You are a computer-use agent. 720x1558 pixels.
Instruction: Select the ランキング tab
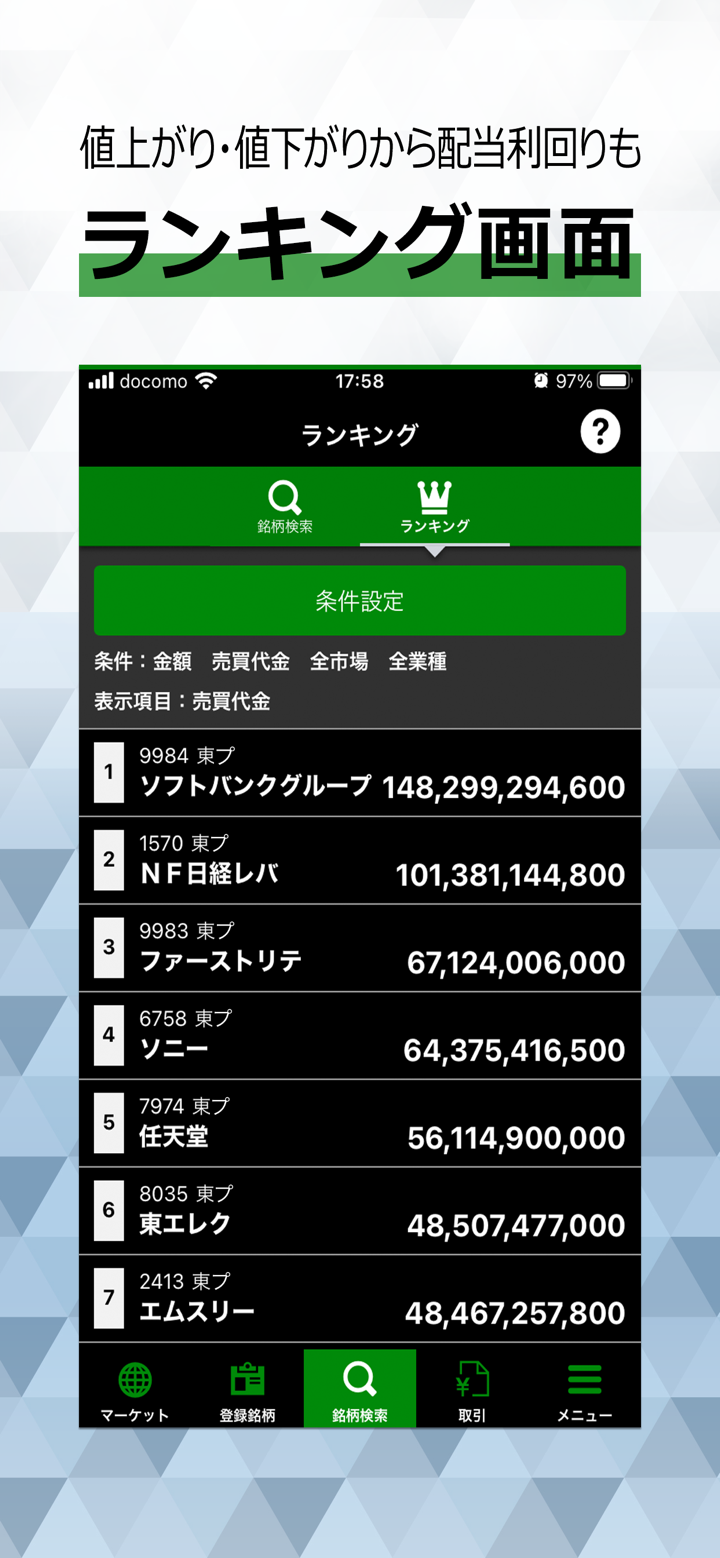[x=435, y=505]
